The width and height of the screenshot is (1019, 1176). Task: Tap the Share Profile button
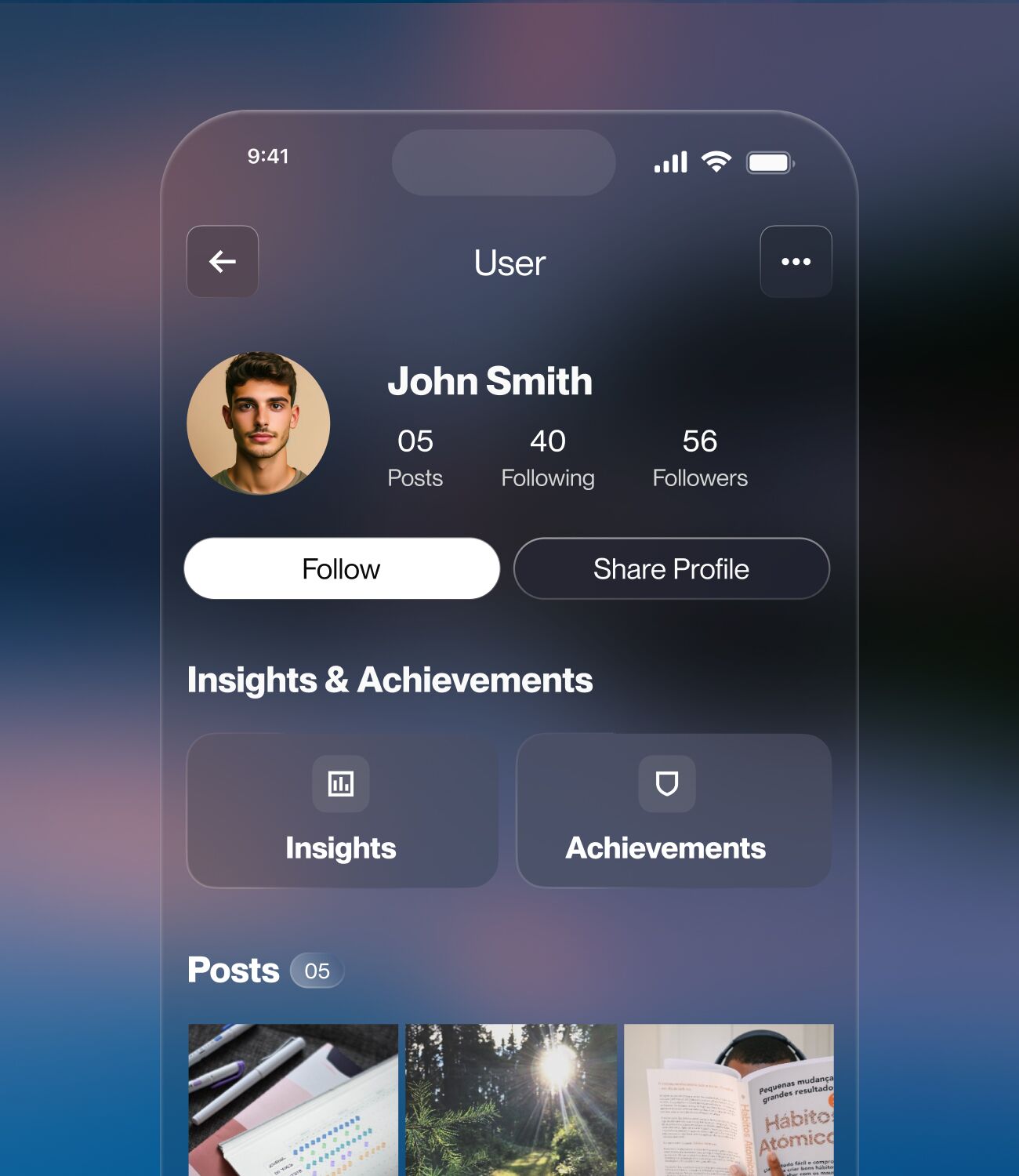coord(671,568)
